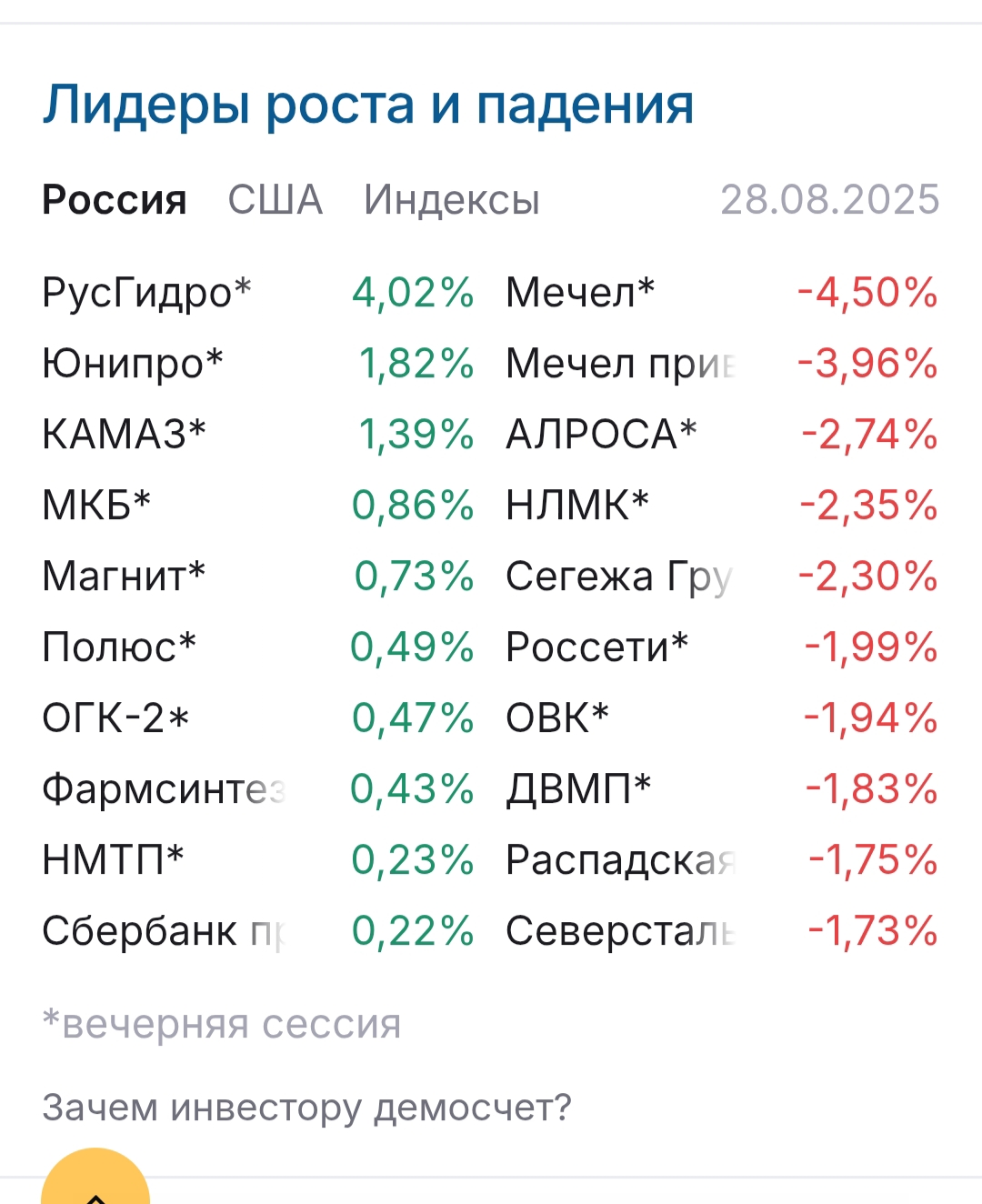982x1204 pixels.
Task: View the ДВМП stock
Action: [578, 789]
